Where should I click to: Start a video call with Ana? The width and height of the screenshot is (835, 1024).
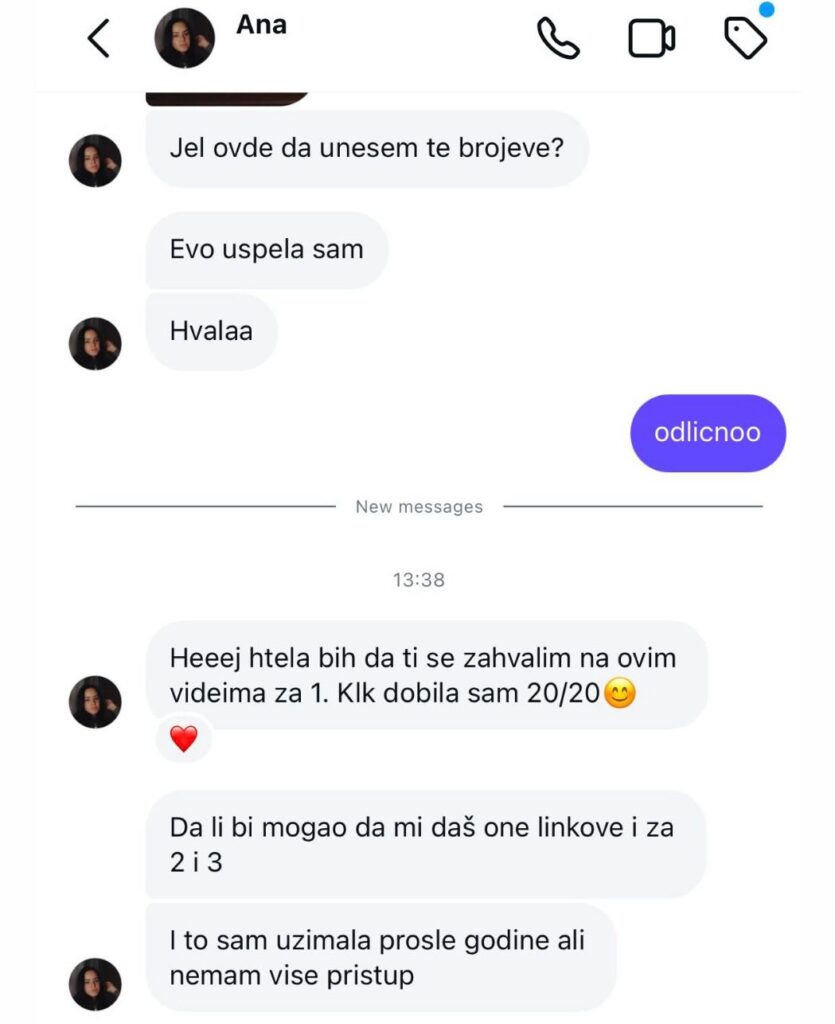point(651,39)
